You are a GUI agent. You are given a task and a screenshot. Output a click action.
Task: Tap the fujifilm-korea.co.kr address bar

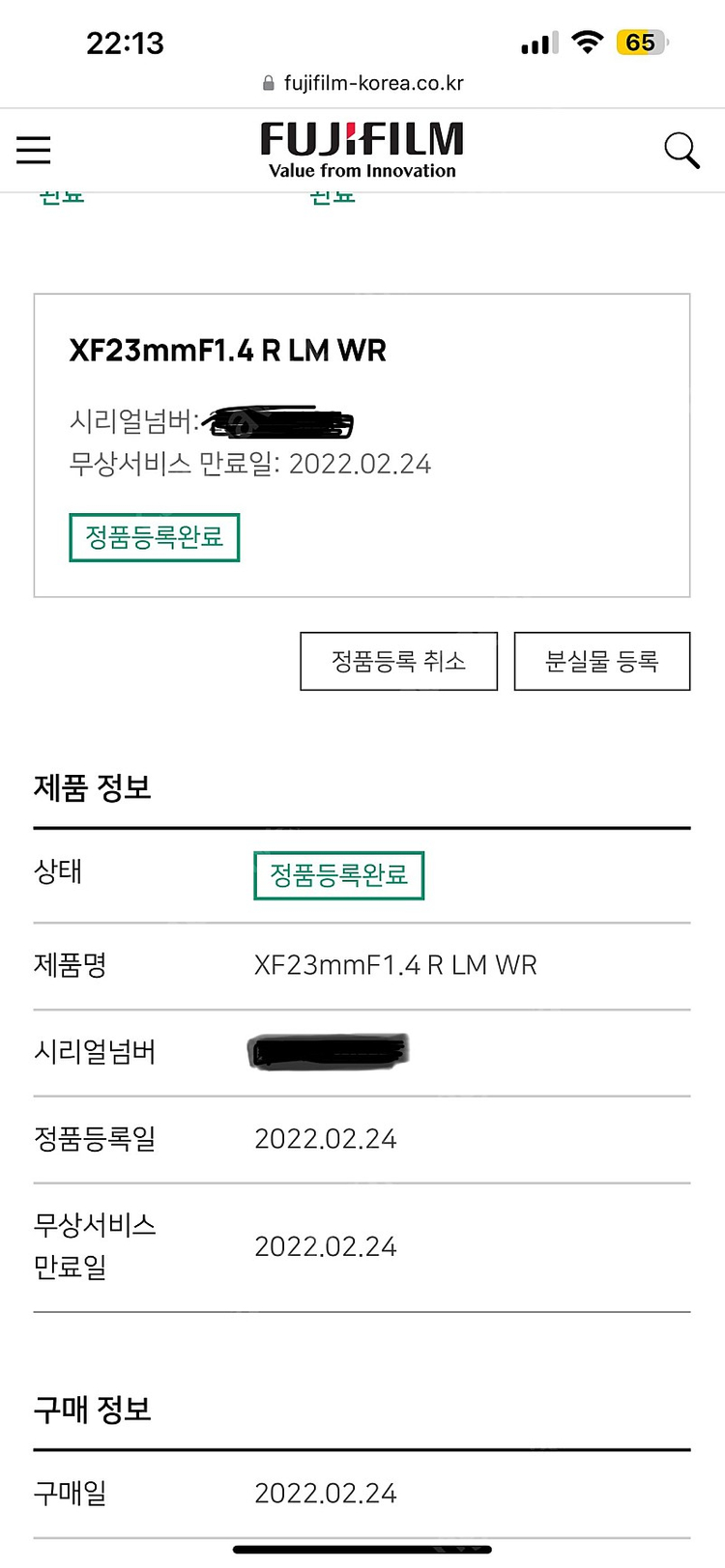[x=362, y=83]
